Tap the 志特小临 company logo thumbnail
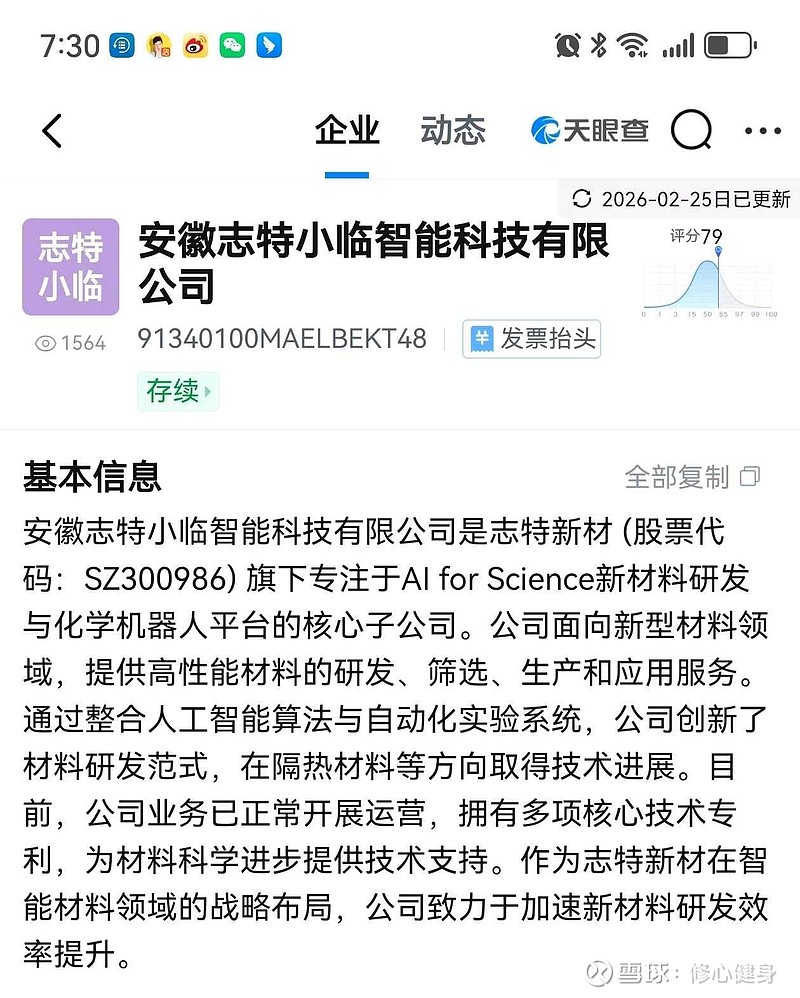The height and width of the screenshot is (998, 800). pos(70,266)
